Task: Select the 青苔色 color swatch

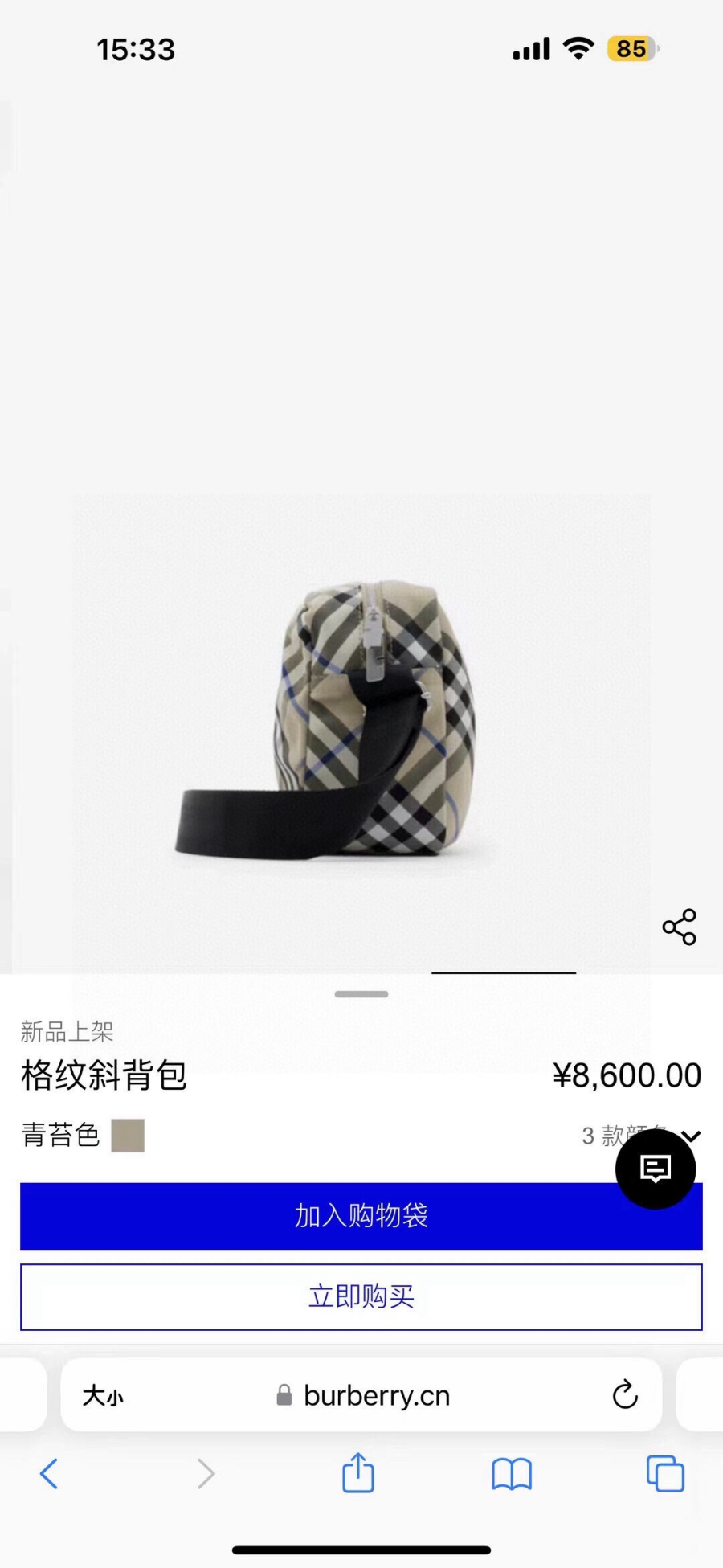Action: (x=128, y=1136)
